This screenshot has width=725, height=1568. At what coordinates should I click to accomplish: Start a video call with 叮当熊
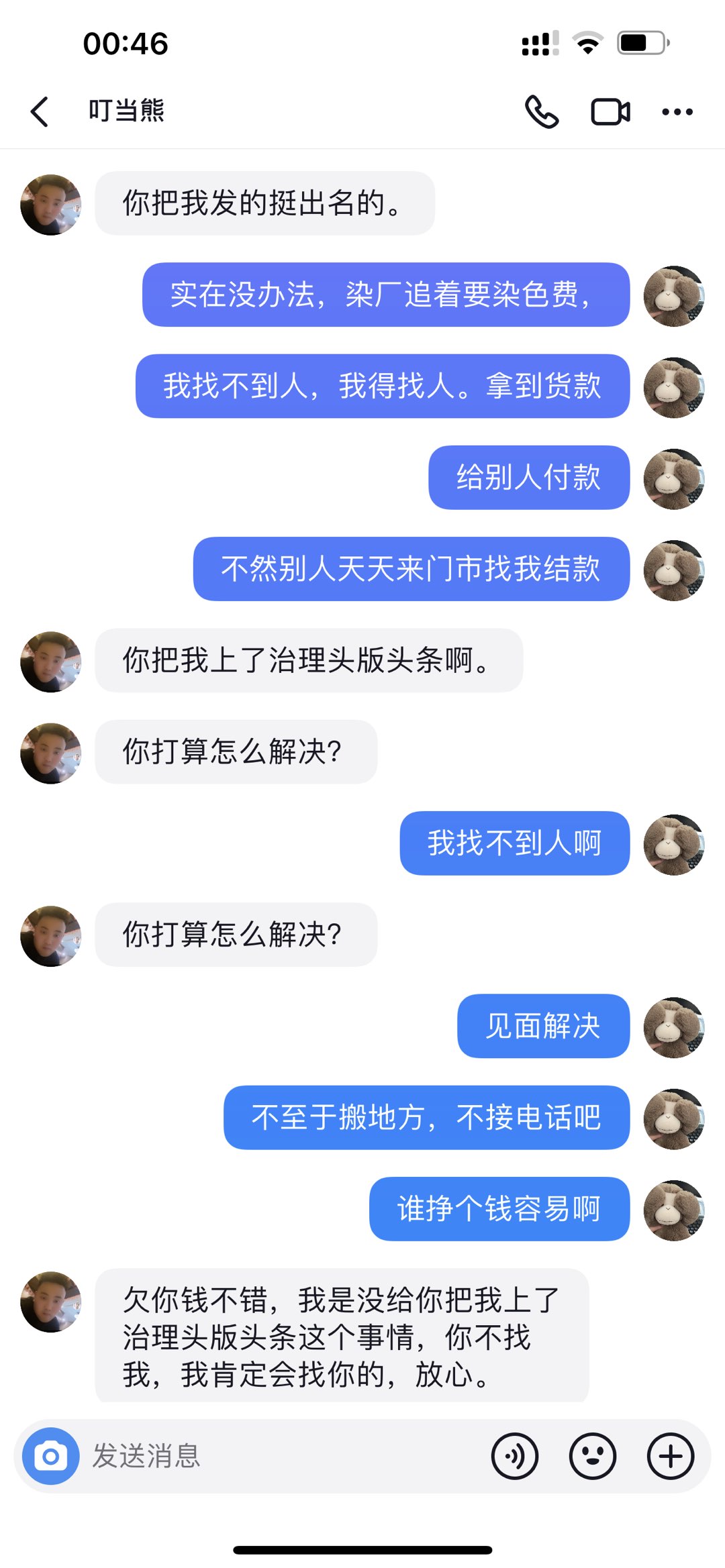point(610,111)
